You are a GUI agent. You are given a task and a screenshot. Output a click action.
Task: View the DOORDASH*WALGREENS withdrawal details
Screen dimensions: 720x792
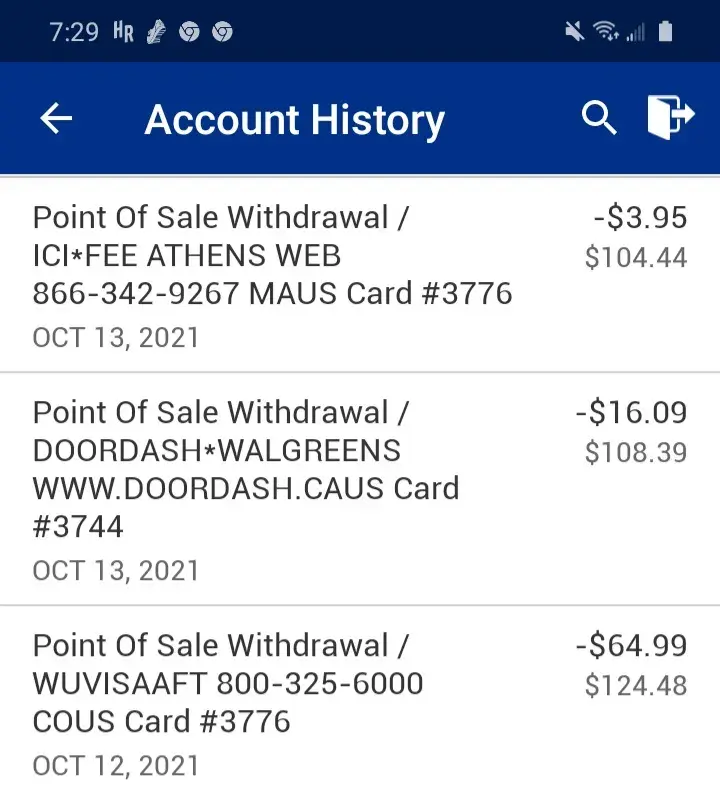(x=360, y=489)
